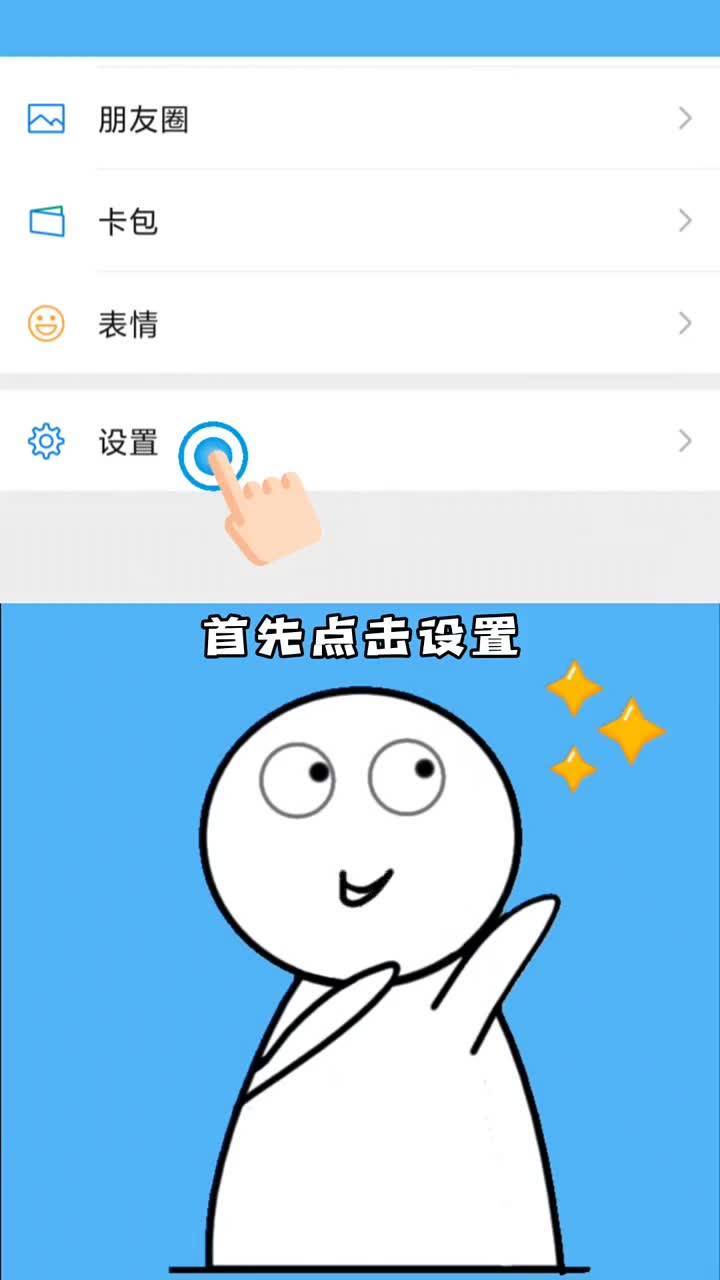Click the Moments photo album icon
The width and height of the screenshot is (720, 1280).
(44, 118)
